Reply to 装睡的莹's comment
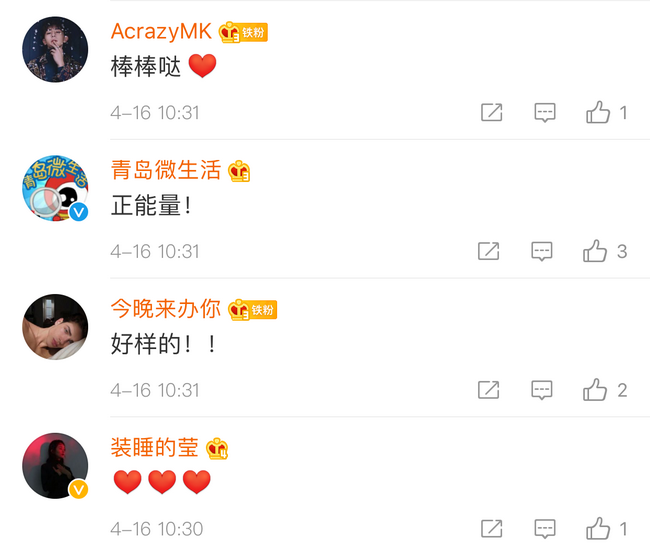 (x=544, y=528)
